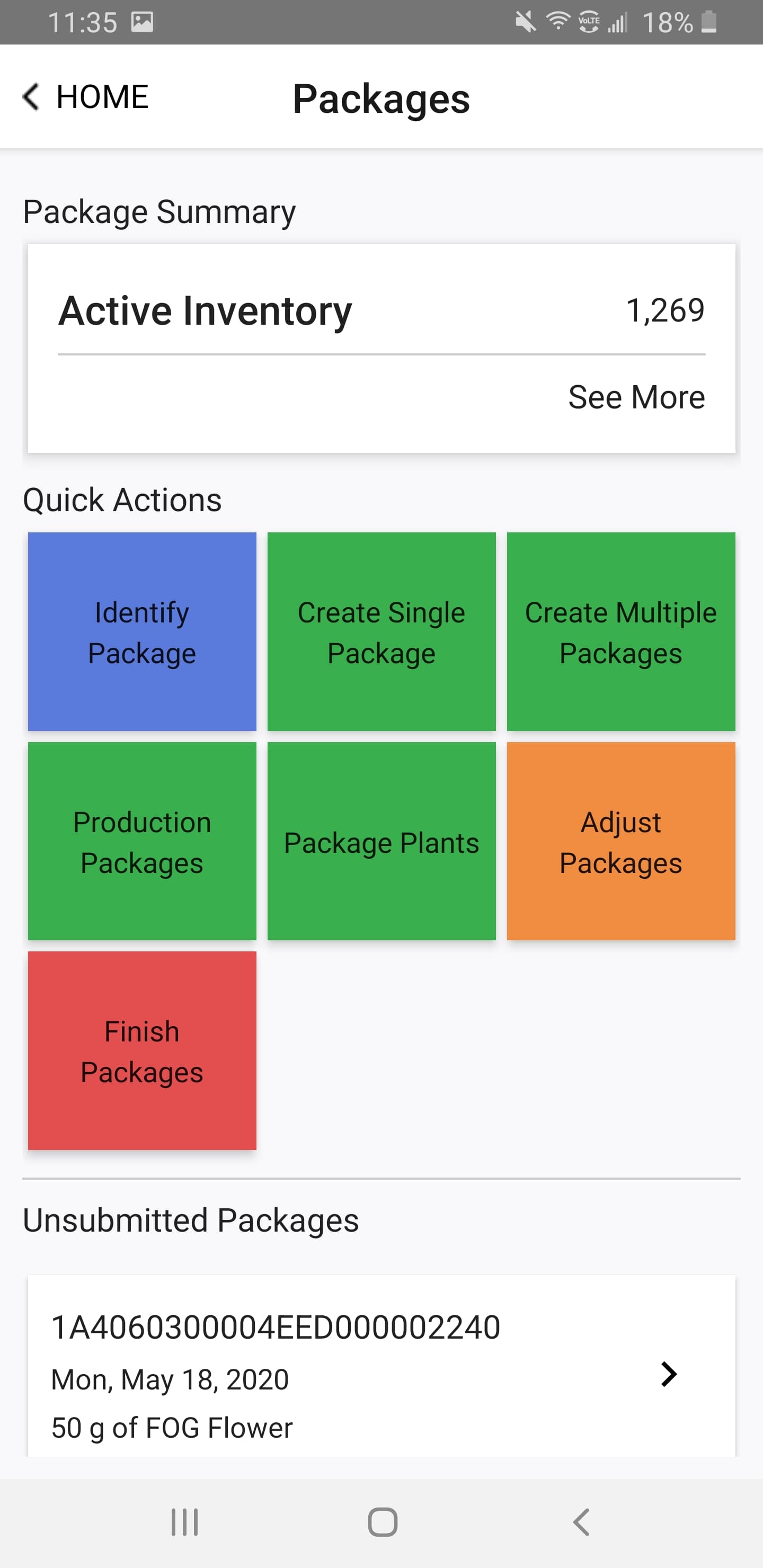This screenshot has width=763, height=1568.
Task: Select Finish Packages
Action: tap(142, 1050)
